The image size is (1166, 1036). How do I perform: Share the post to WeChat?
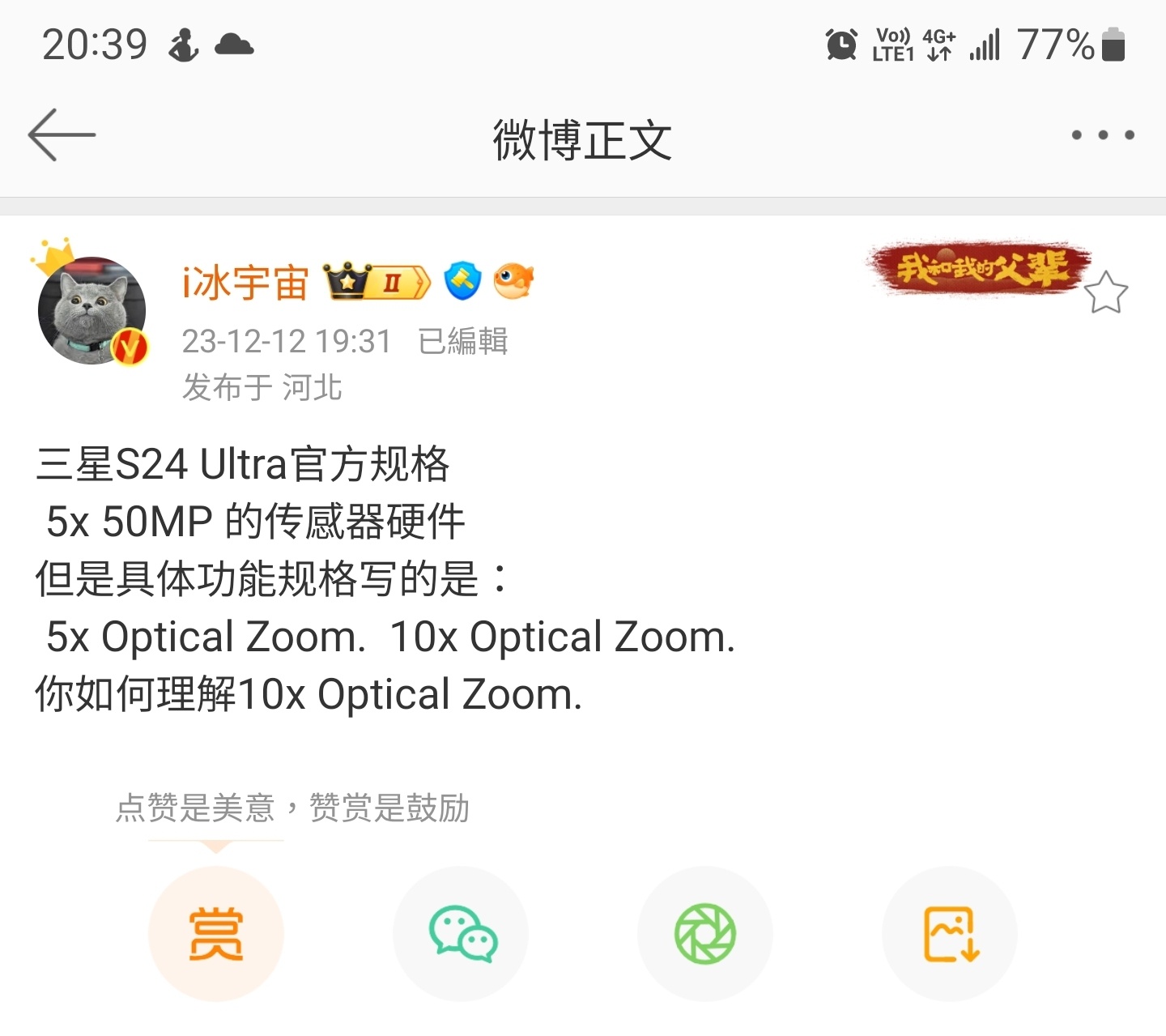pos(461,934)
